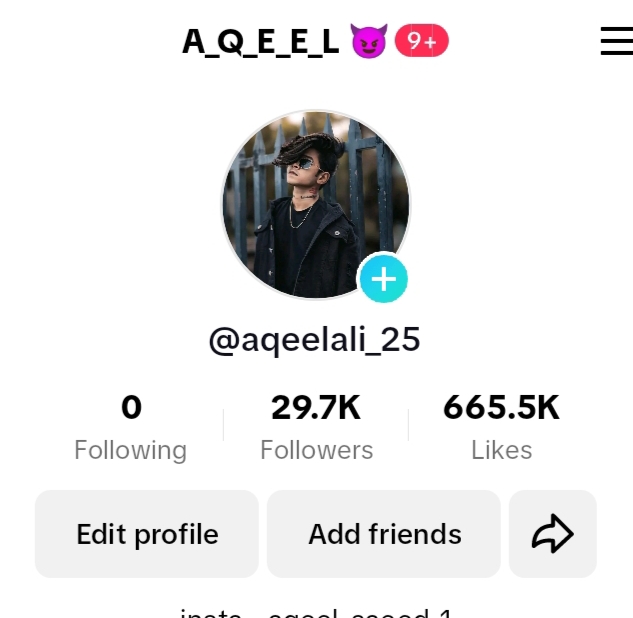Open the 29.7K Followers list
Viewport: 633px width, 618px height.
click(x=316, y=428)
